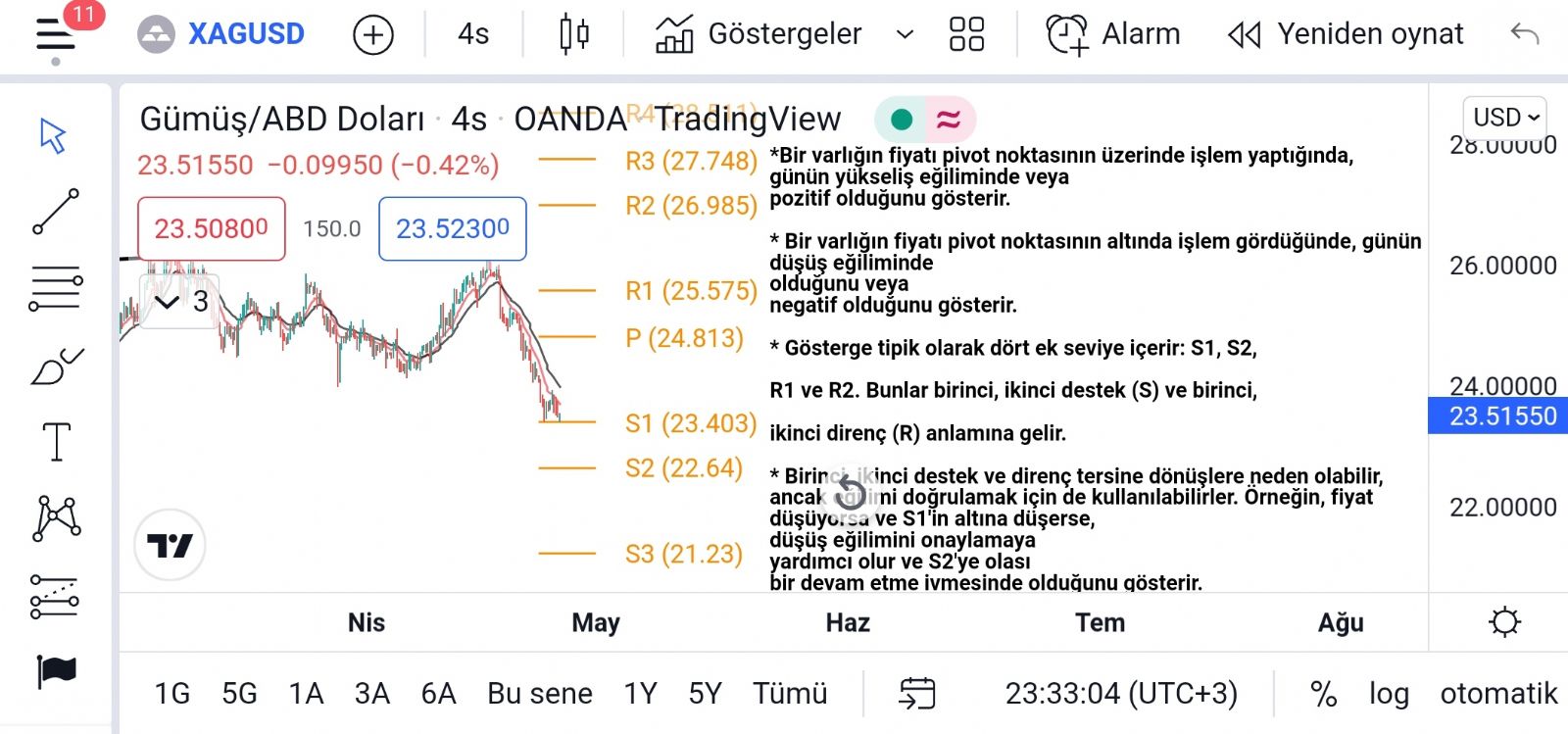Open the USD currency dropdown
Image resolution: width=1568 pixels, height=734 pixels.
point(1504,118)
